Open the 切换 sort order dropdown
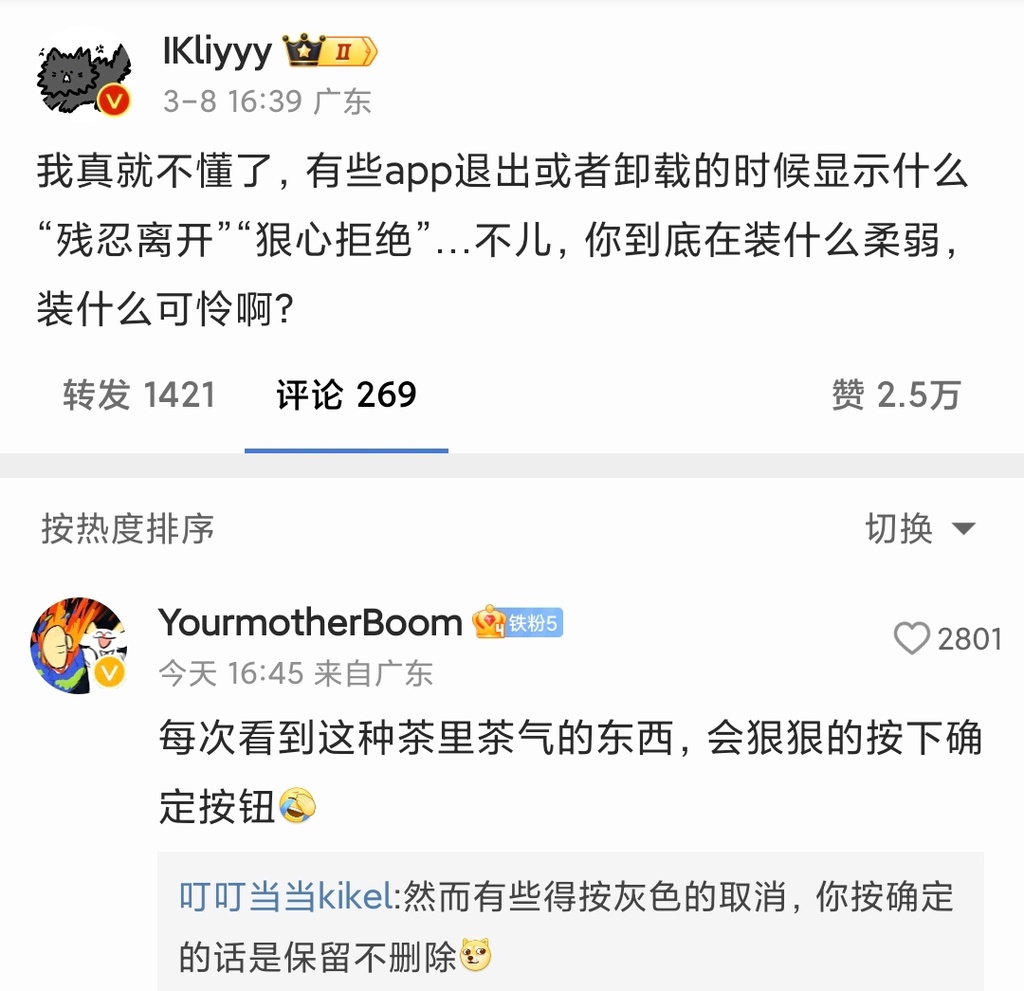The width and height of the screenshot is (1024, 991). 919,528
